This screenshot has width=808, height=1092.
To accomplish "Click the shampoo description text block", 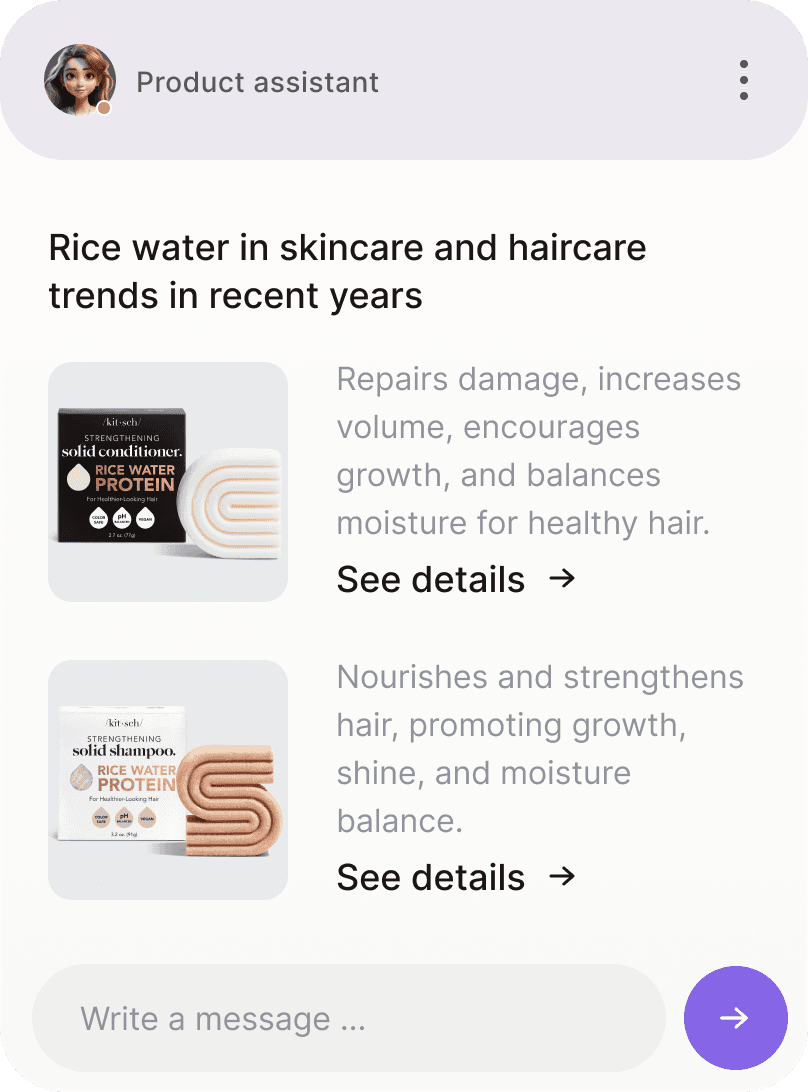I will [540, 748].
